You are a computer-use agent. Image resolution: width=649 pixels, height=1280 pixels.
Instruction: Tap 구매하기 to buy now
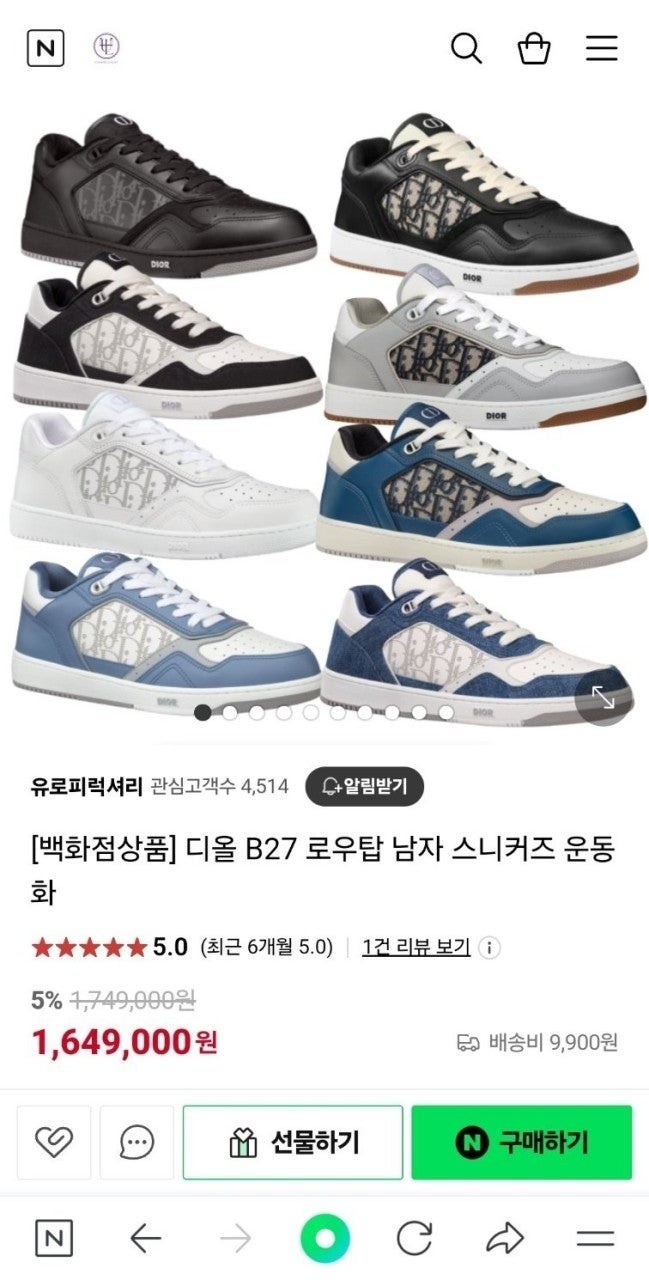(521, 1142)
